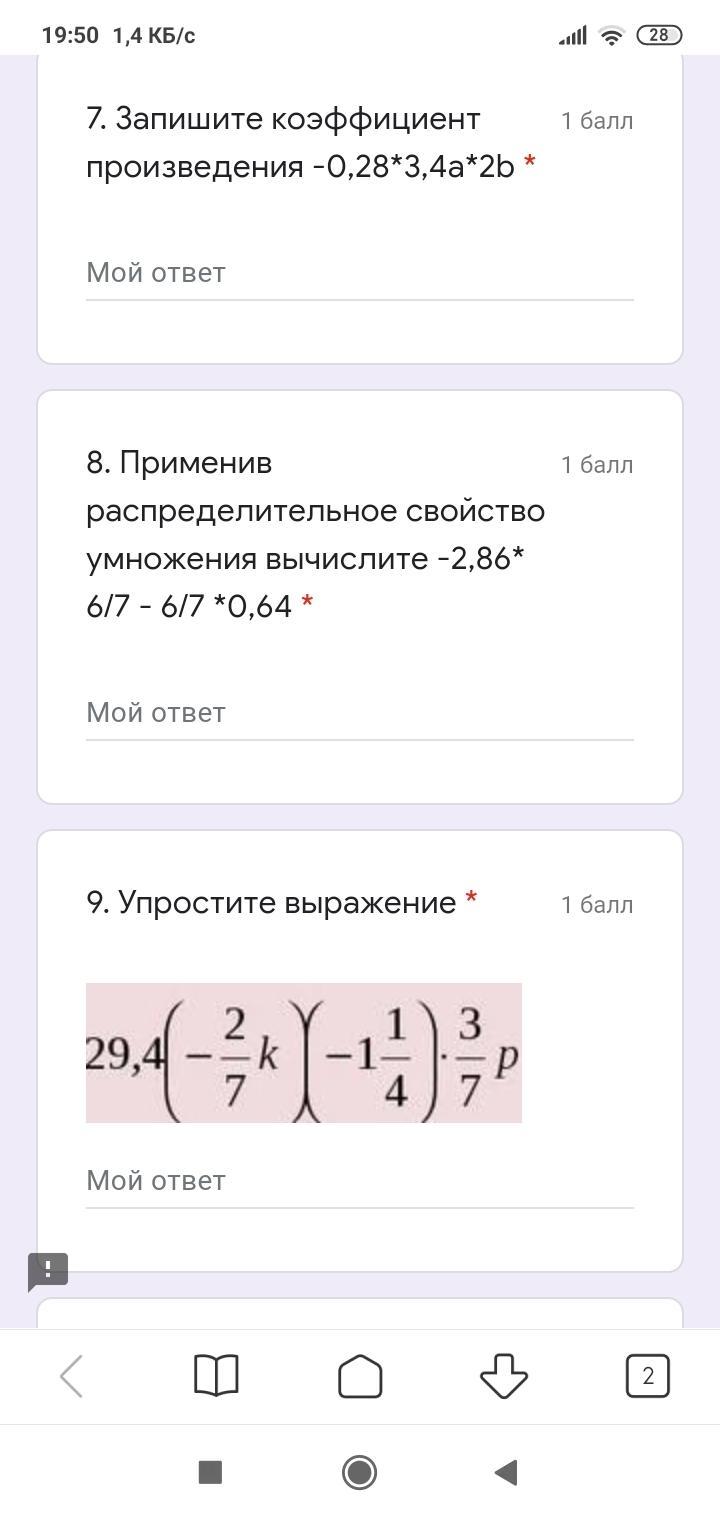Open browser downloads arrow

[503, 1377]
